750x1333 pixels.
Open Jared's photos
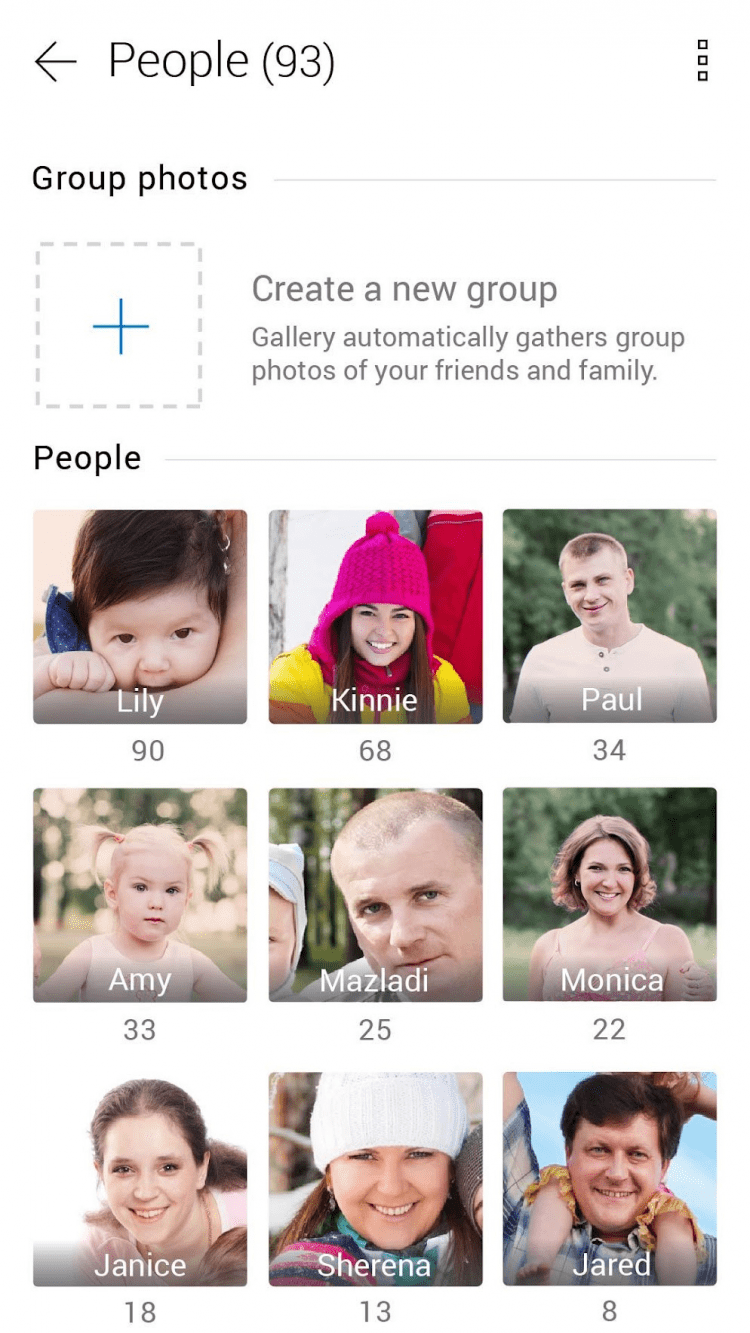pos(609,1178)
